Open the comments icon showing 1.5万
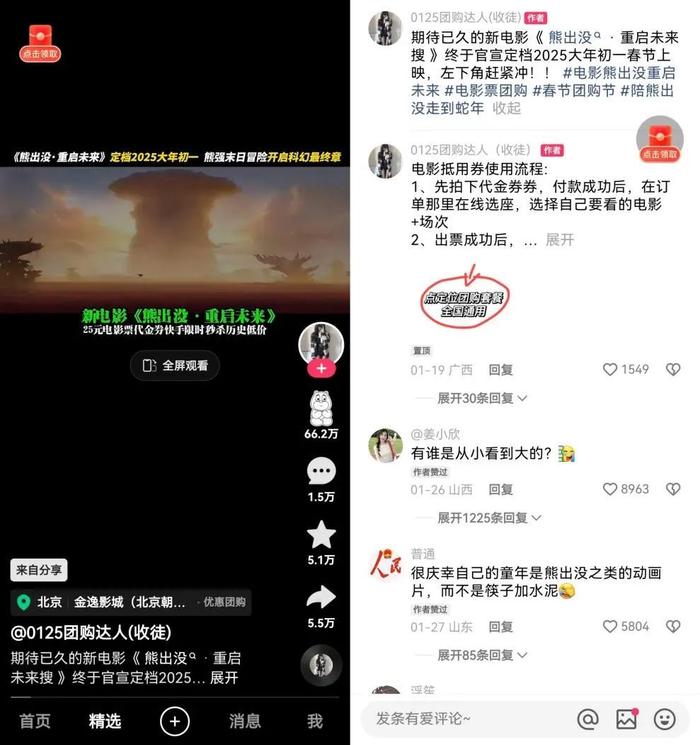 (321, 472)
